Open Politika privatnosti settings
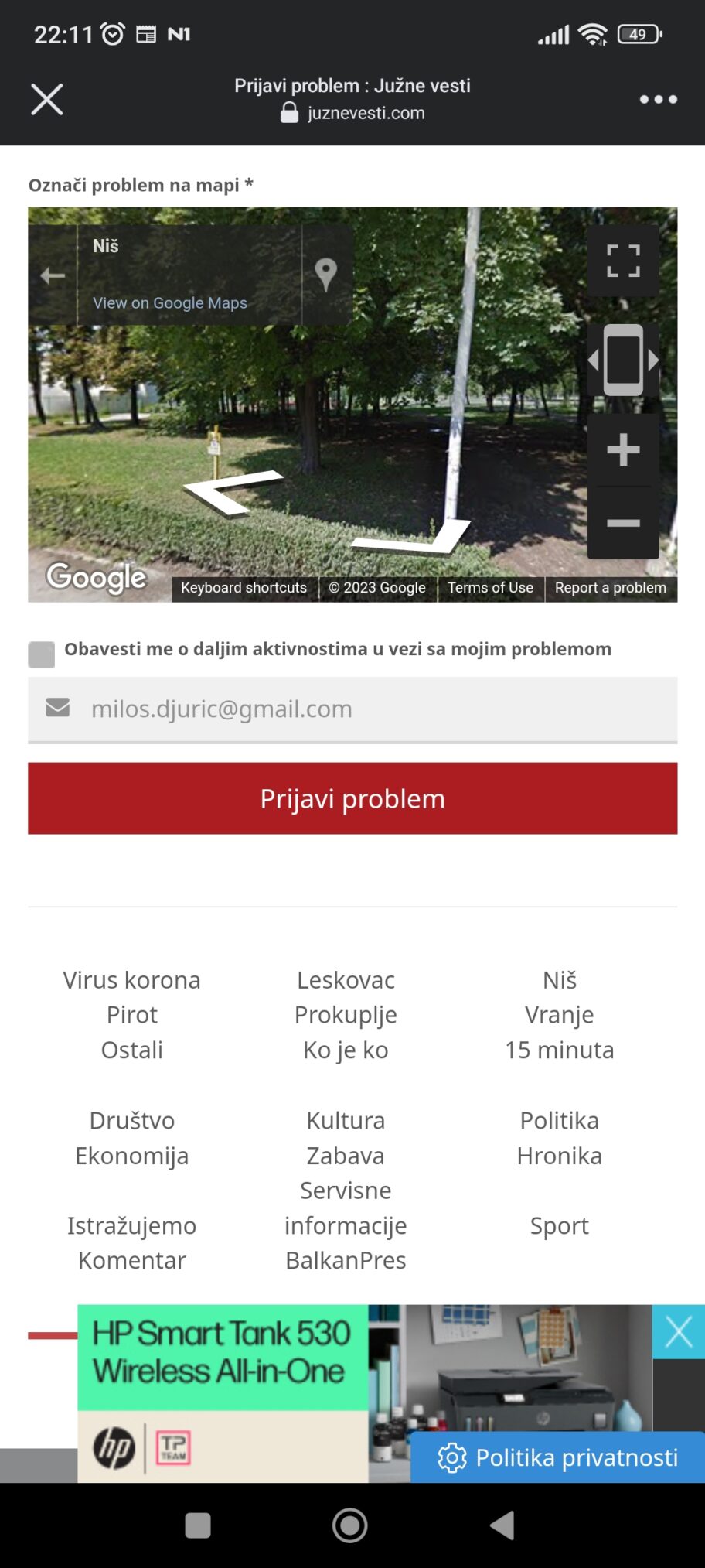The width and height of the screenshot is (705, 1568). click(x=558, y=1457)
